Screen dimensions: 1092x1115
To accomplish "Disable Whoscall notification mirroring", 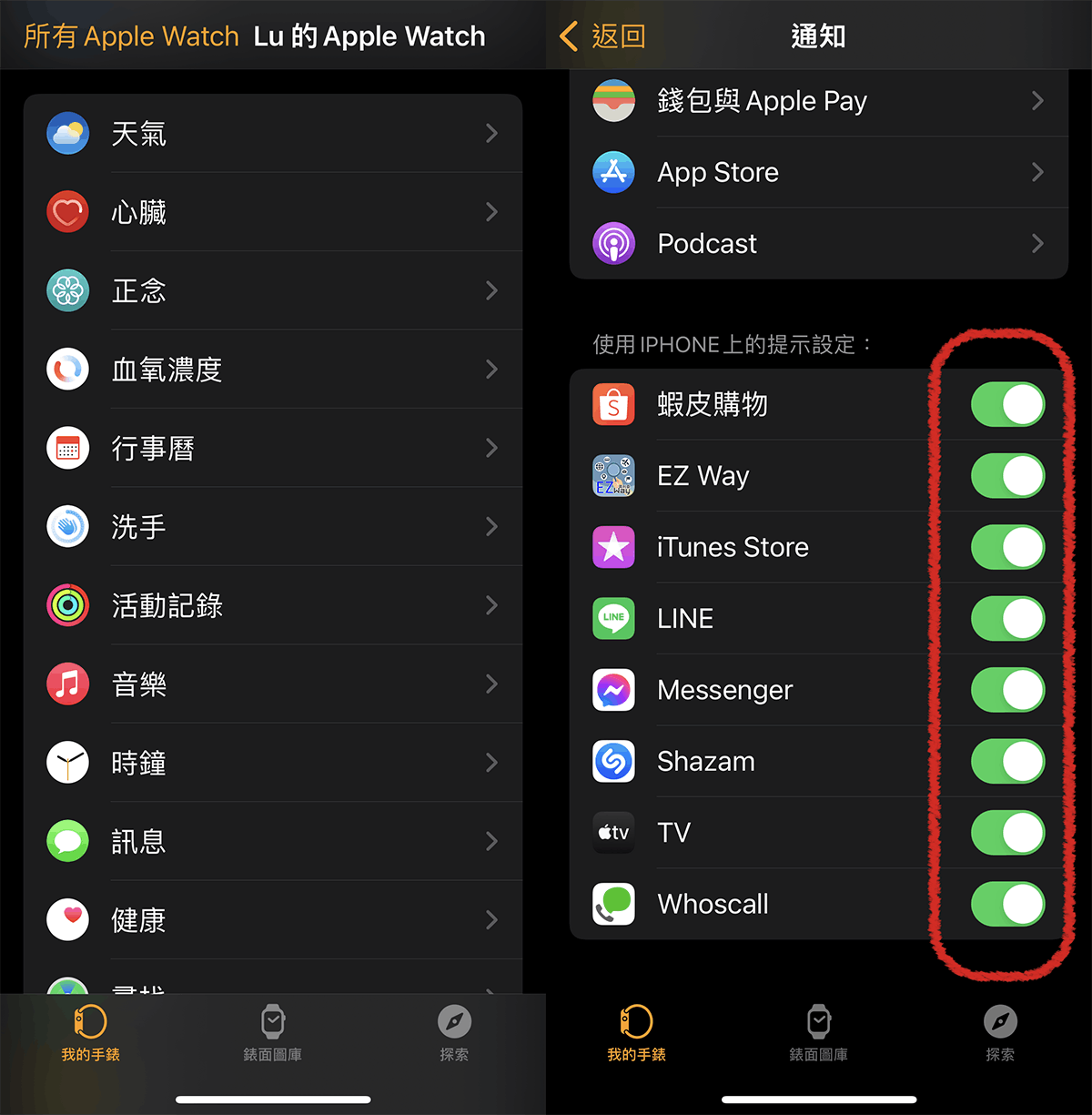I will point(1007,904).
